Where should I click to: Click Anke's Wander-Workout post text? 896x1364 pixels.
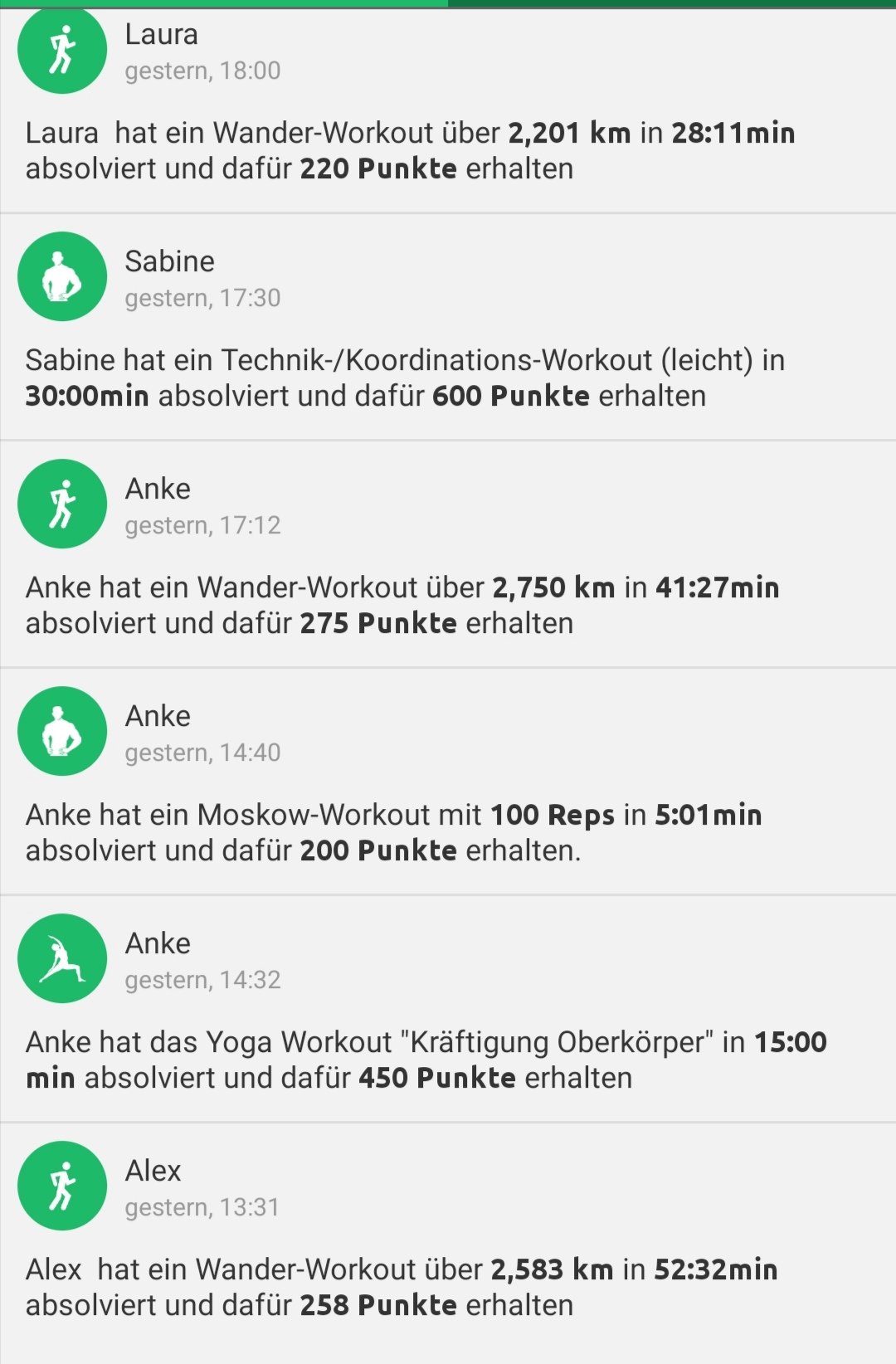[x=402, y=604]
